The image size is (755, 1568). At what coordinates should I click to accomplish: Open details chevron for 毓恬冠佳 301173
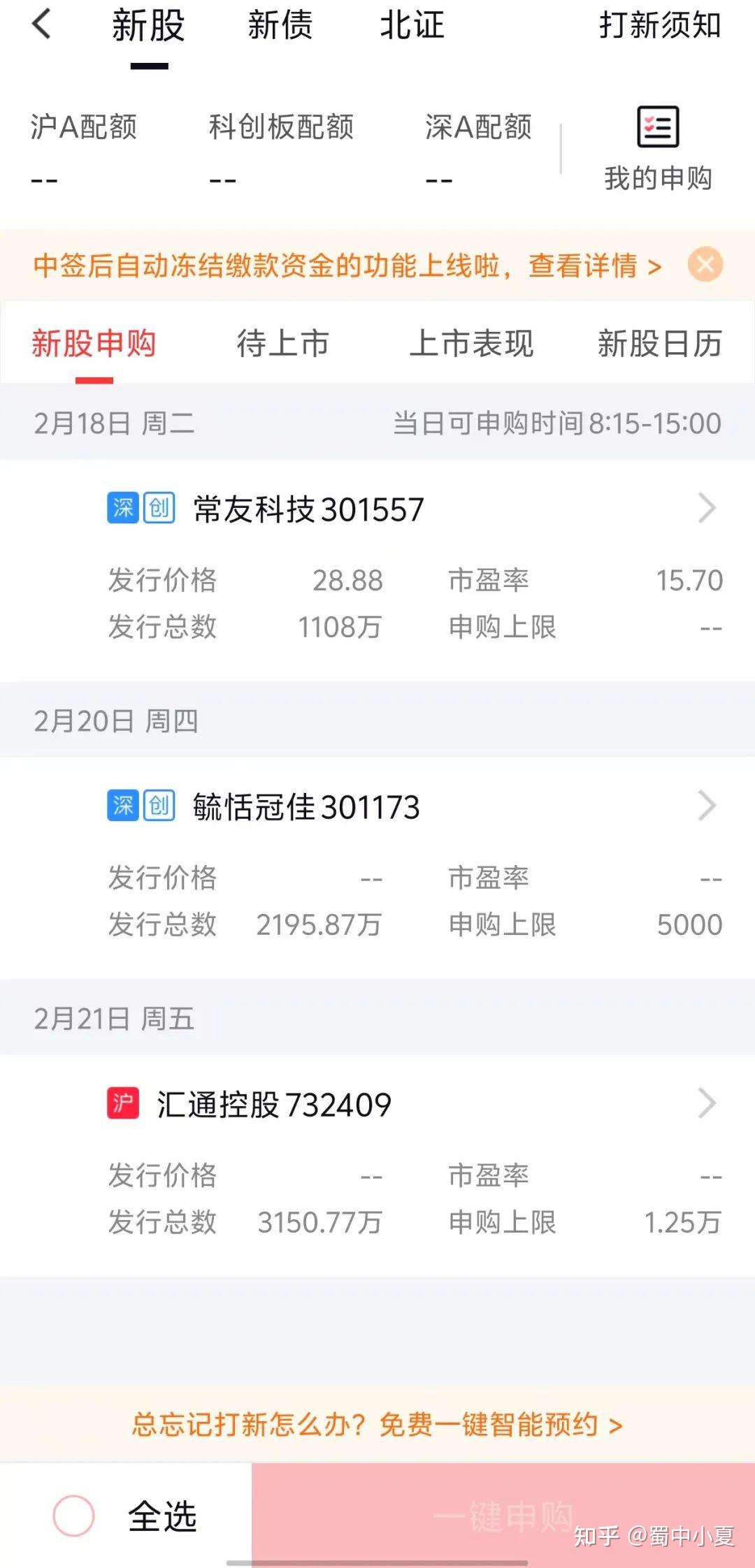tap(707, 805)
